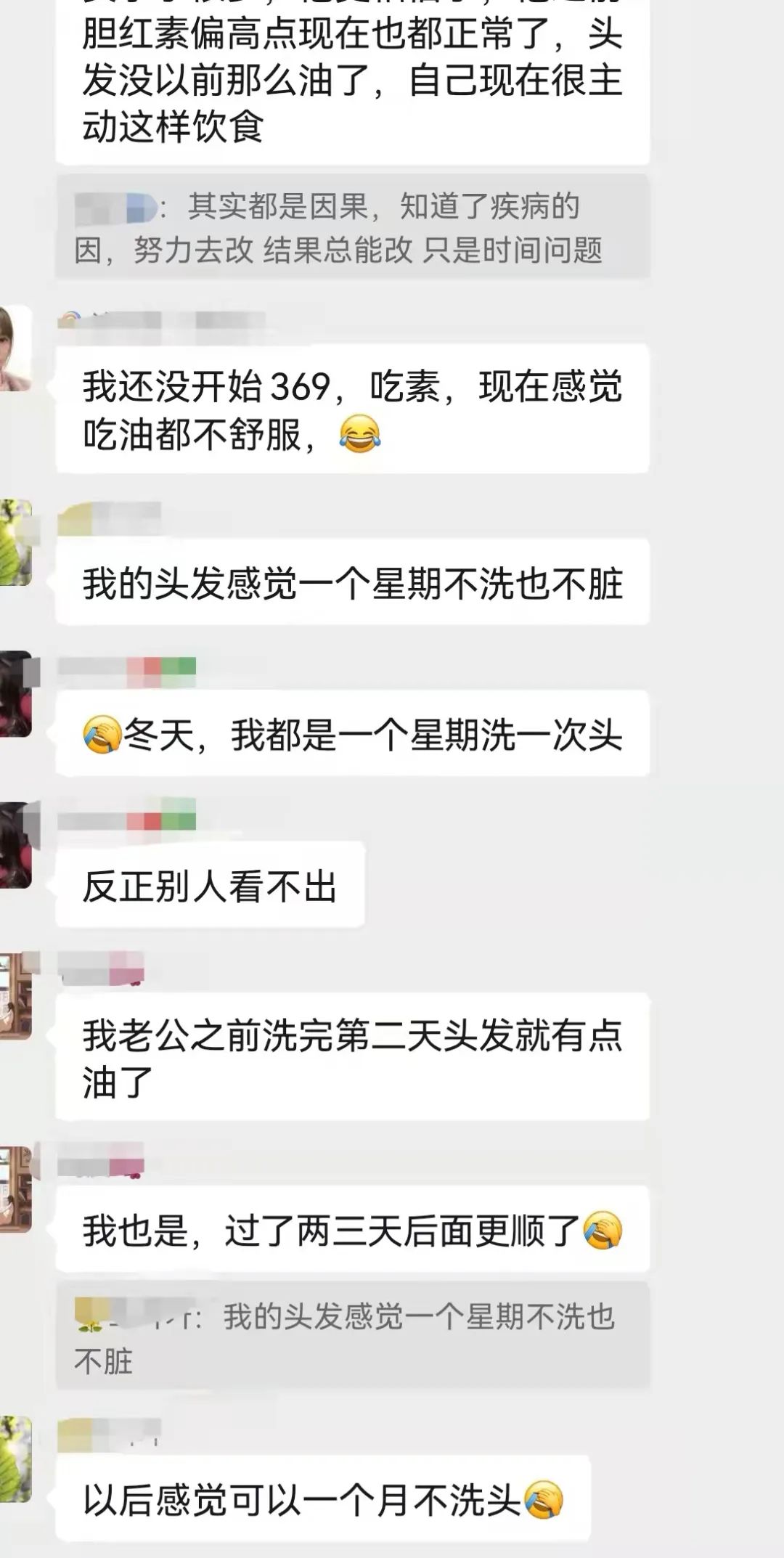The height and width of the screenshot is (1558, 784).
Task: Open the quoted reply starting 其实都是因果
Action: click(x=353, y=227)
